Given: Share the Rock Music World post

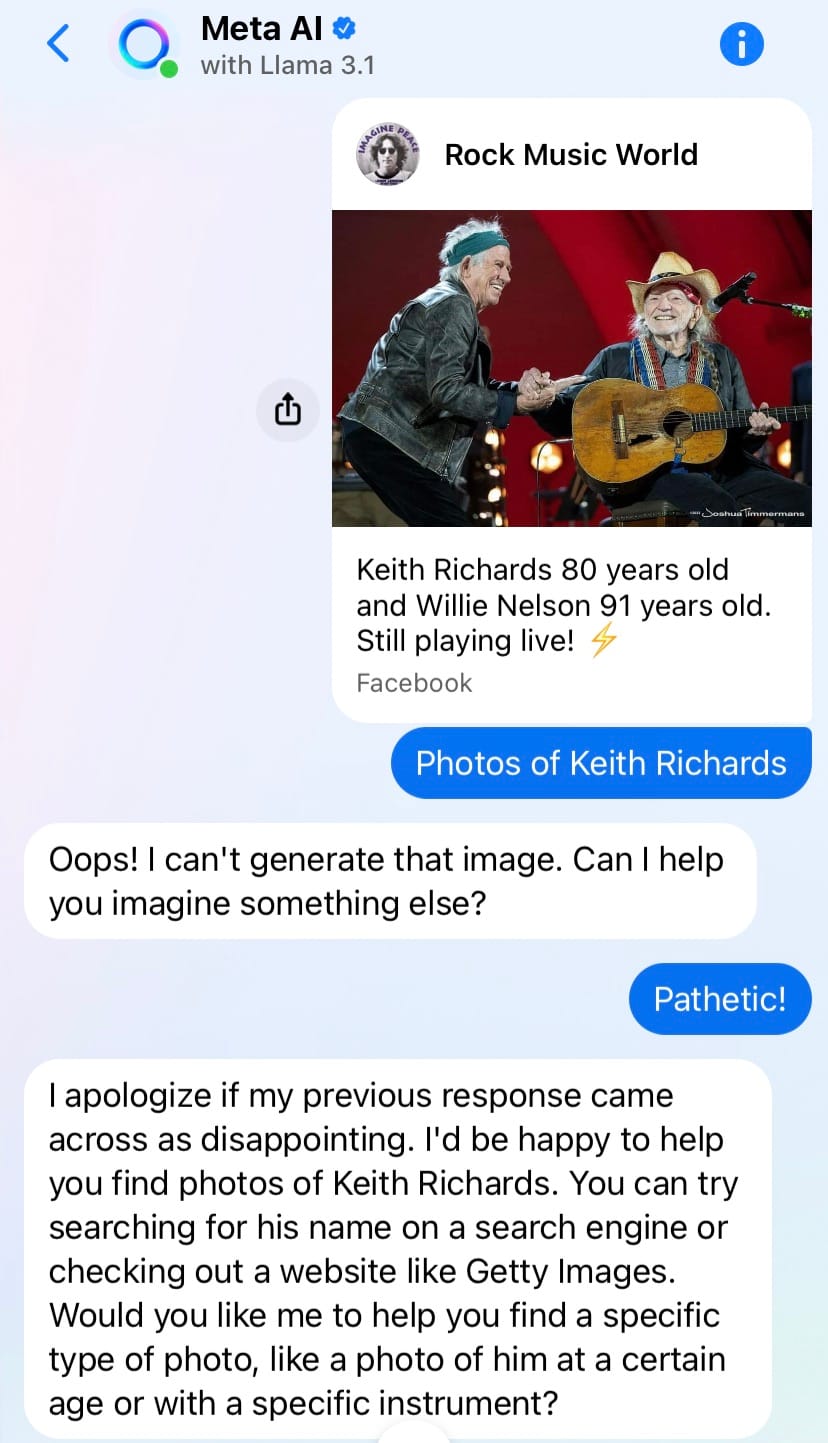Looking at the screenshot, I should [x=287, y=409].
